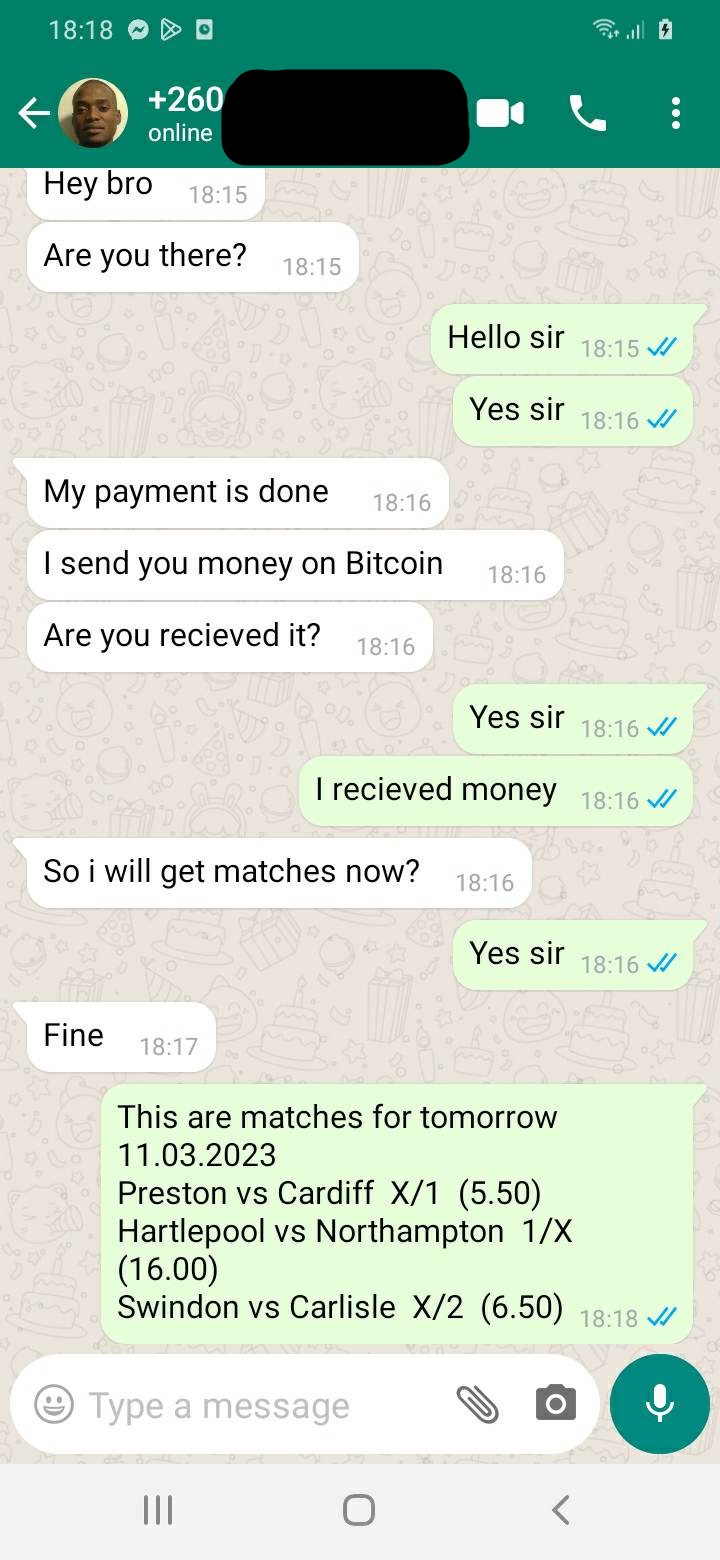Open the system recent apps button
This screenshot has height=1560, width=720.
158,1510
